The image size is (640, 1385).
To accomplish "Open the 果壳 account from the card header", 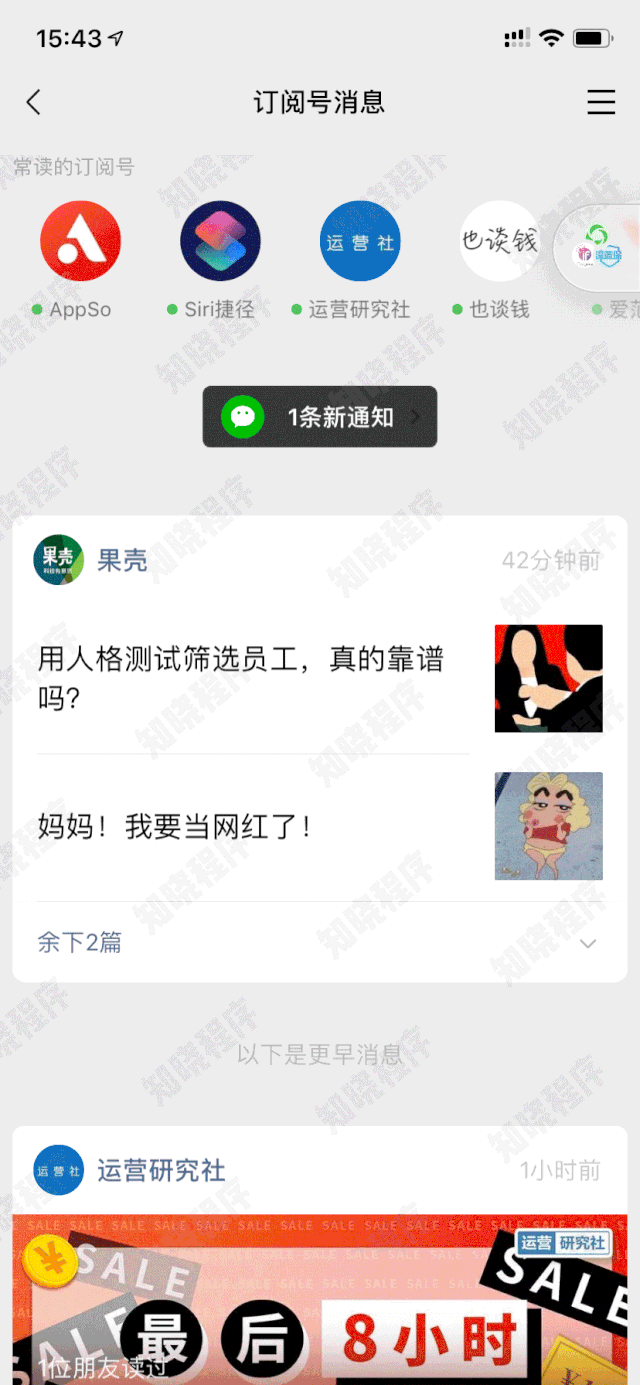I will (122, 560).
